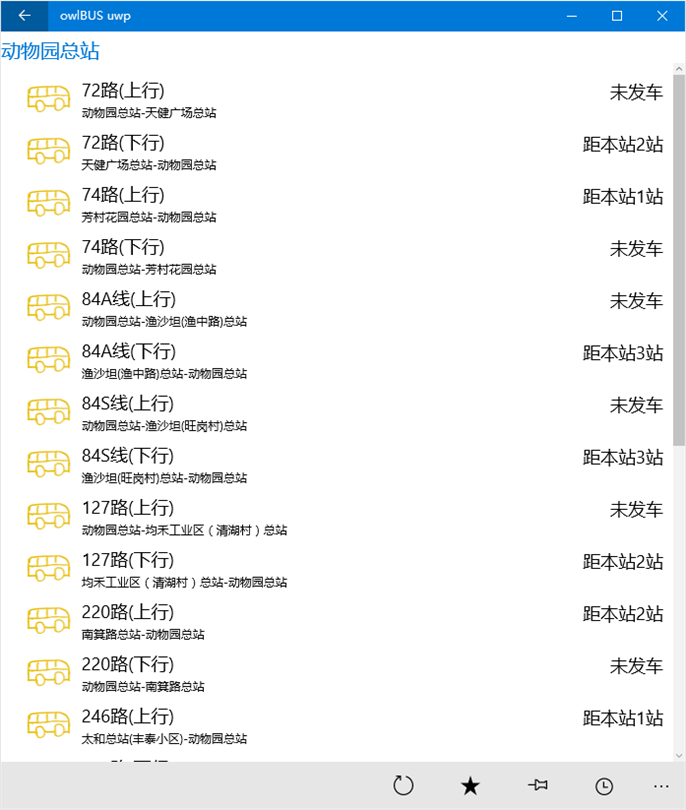Open the clock history button

(x=604, y=785)
